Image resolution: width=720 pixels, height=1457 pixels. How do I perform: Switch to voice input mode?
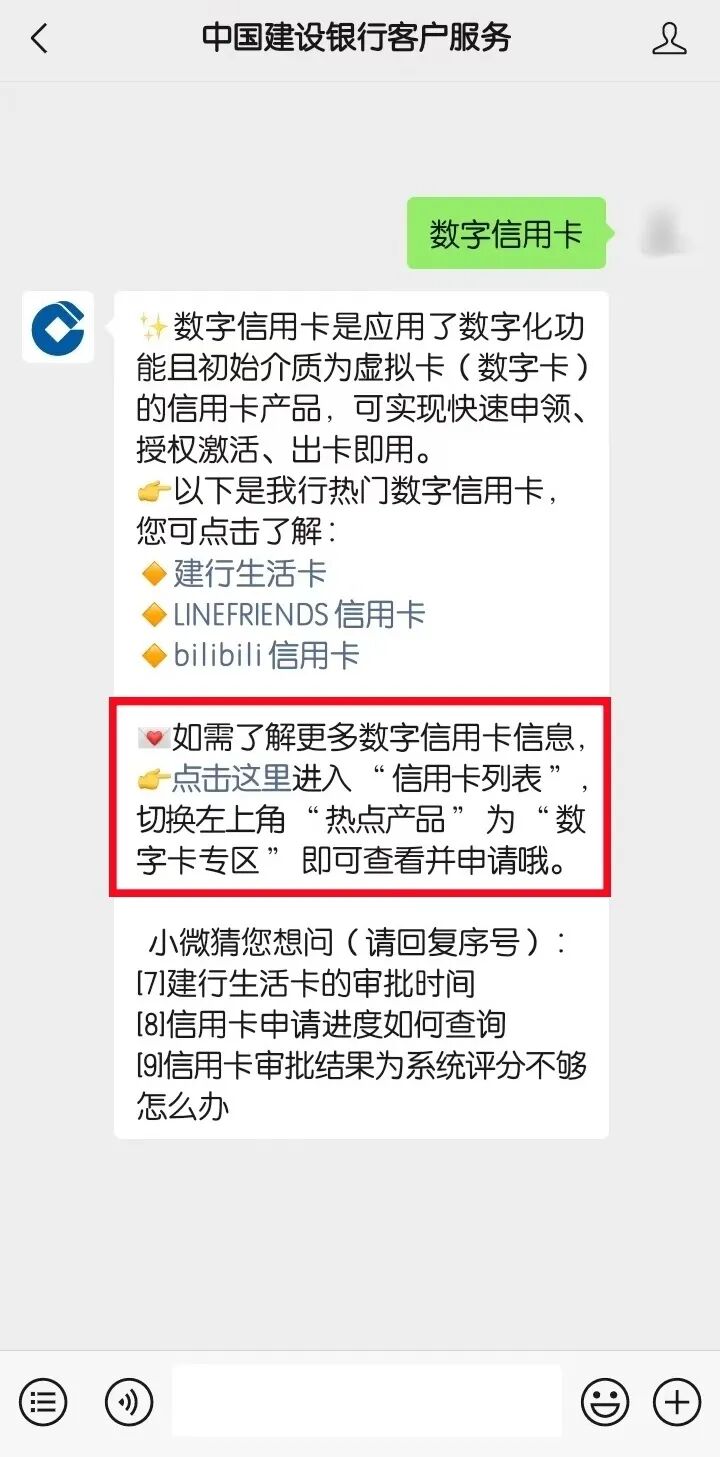129,1400
